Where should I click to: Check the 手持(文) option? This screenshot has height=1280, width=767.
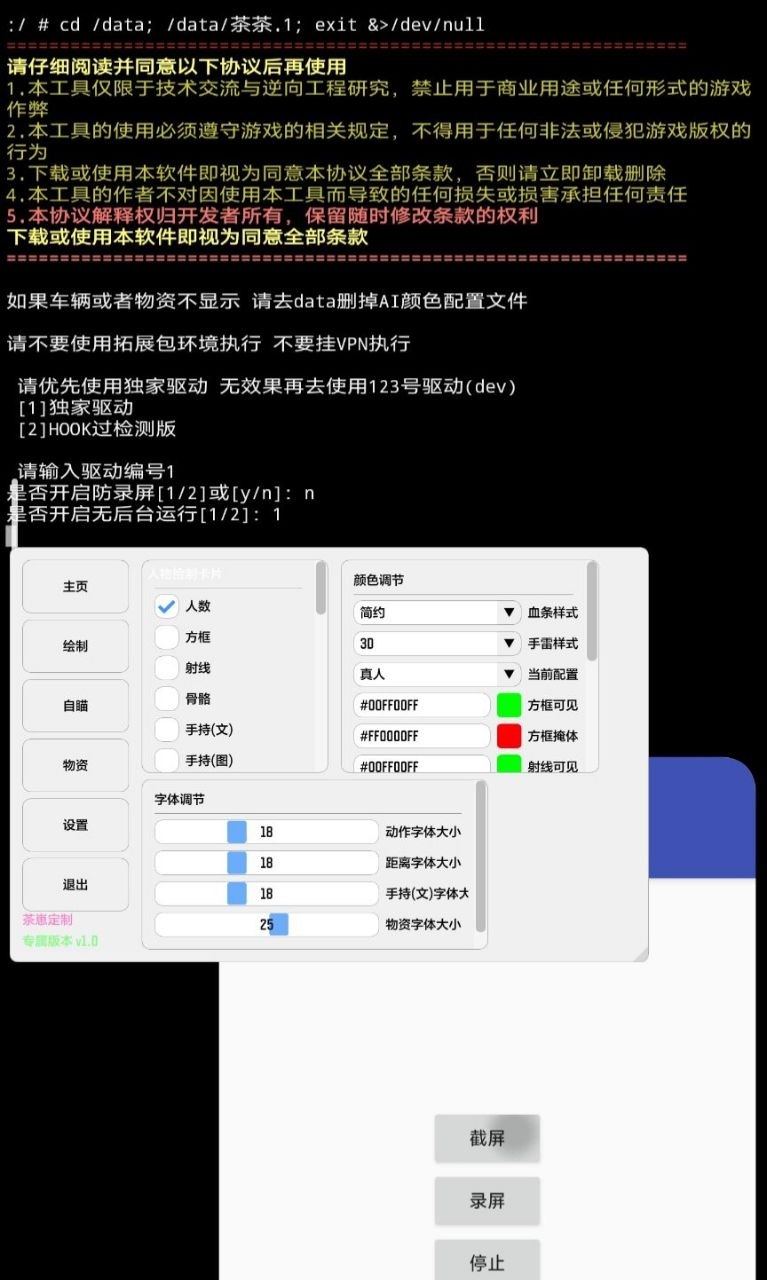click(167, 730)
